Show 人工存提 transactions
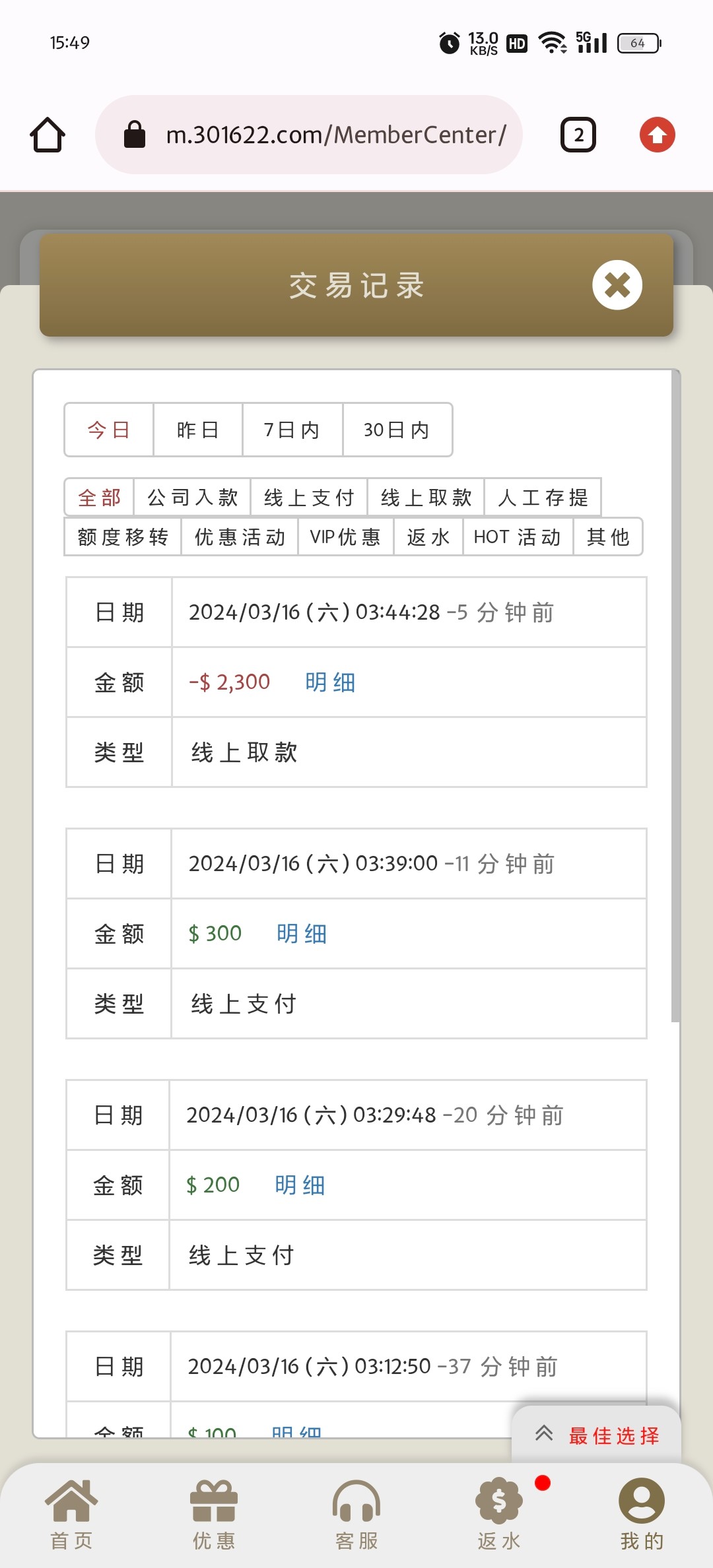 pos(543,497)
